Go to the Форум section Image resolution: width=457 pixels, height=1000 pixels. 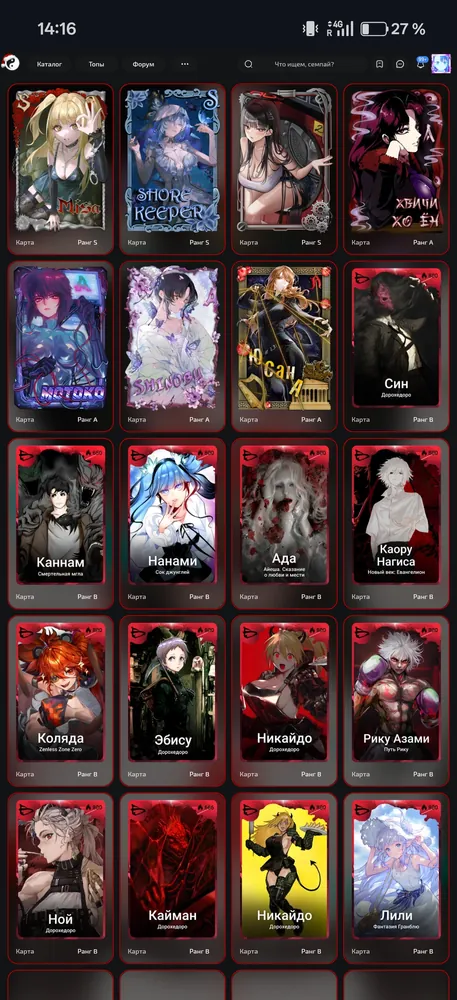point(143,64)
